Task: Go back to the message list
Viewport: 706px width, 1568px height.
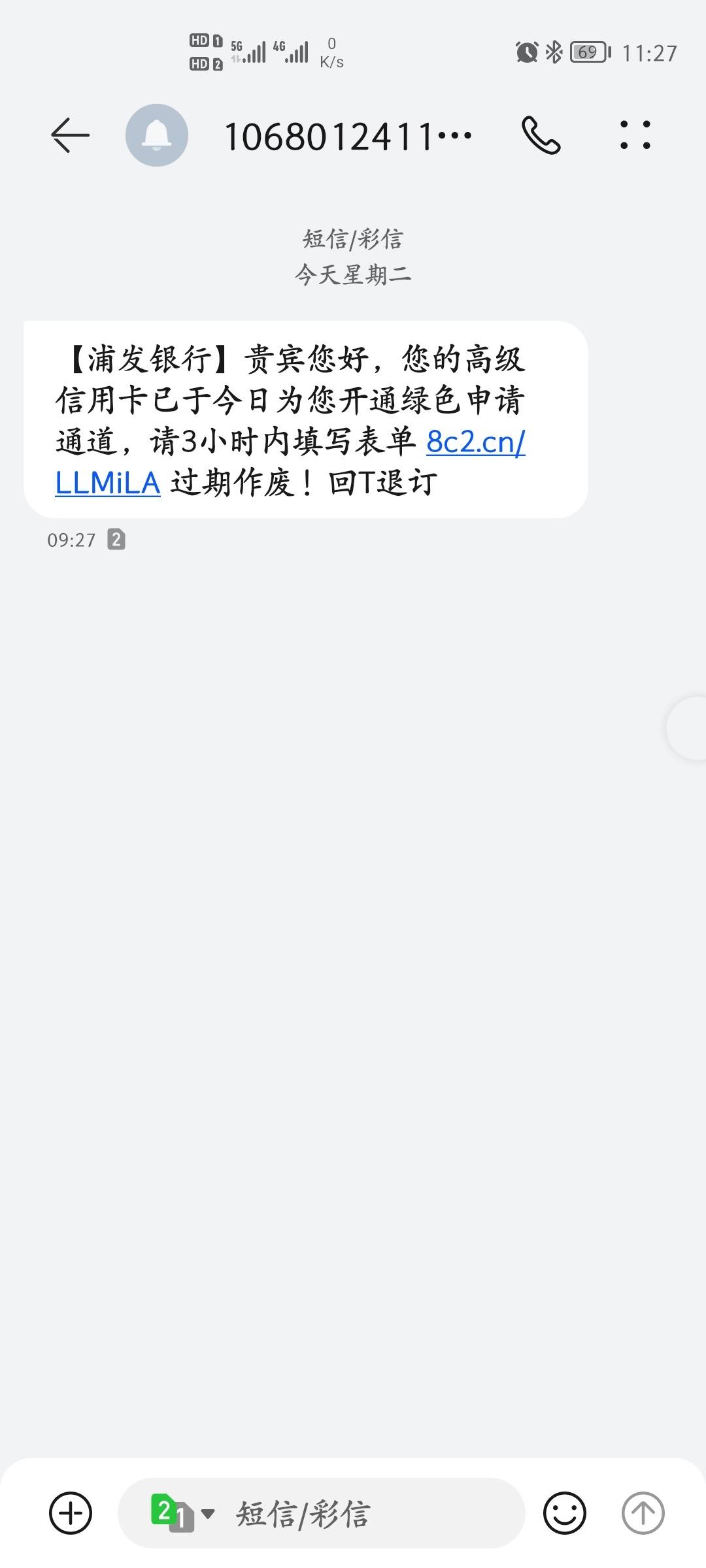Action: pyautogui.click(x=70, y=135)
